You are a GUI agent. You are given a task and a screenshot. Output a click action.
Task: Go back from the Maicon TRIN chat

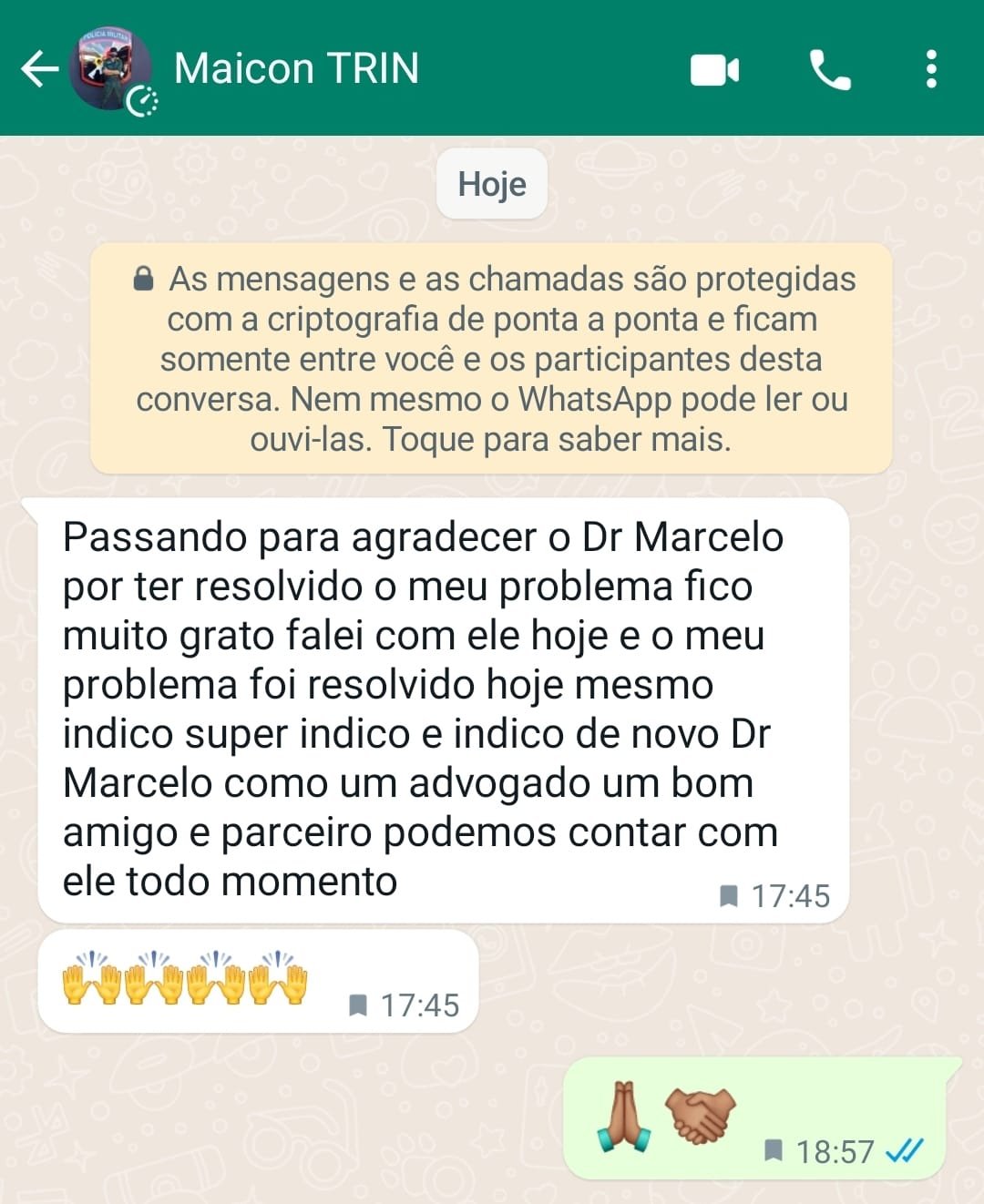[x=39, y=69]
